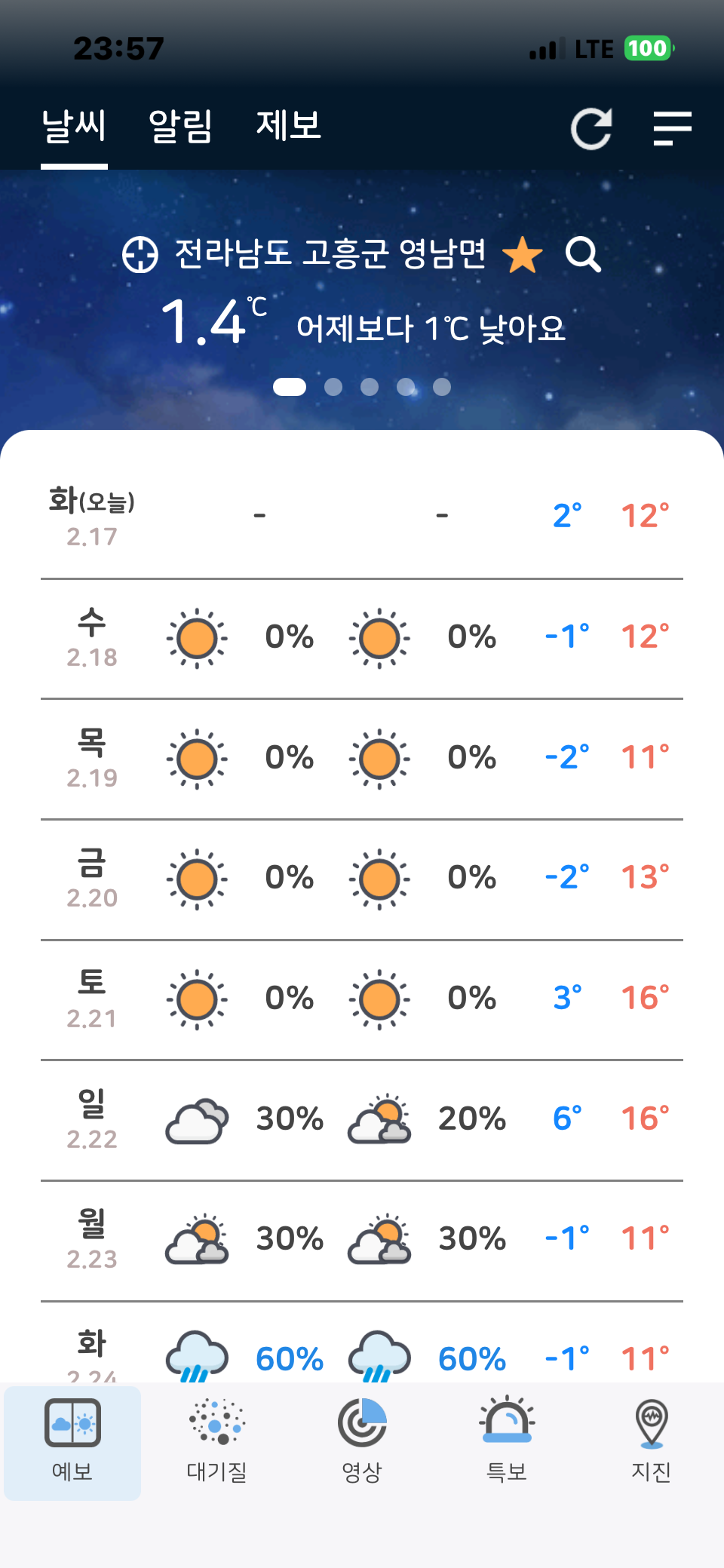This screenshot has height=1568, width=724.
Task: Open 대기질 air quality tab
Action: tap(217, 1441)
